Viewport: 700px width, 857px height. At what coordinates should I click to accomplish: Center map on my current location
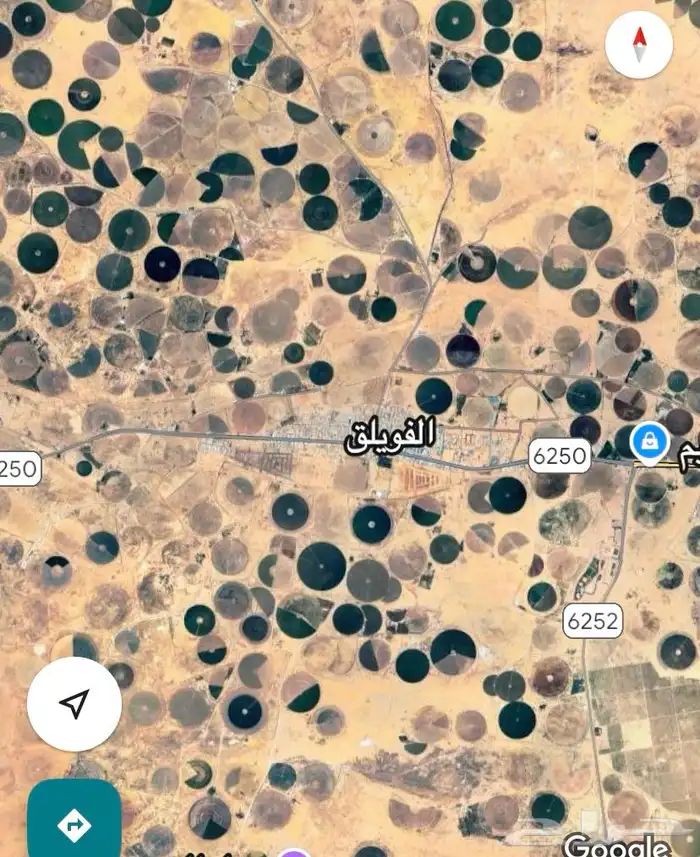74,704
